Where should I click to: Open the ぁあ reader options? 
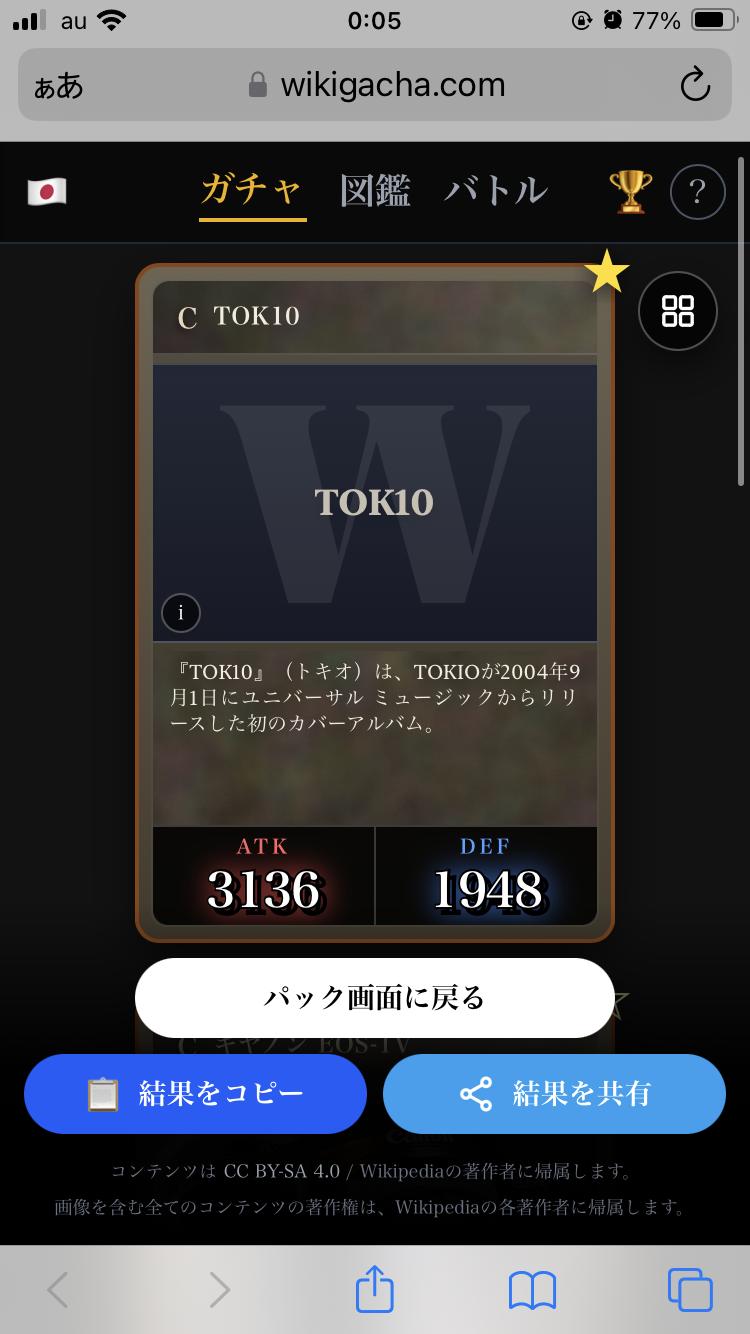[59, 86]
